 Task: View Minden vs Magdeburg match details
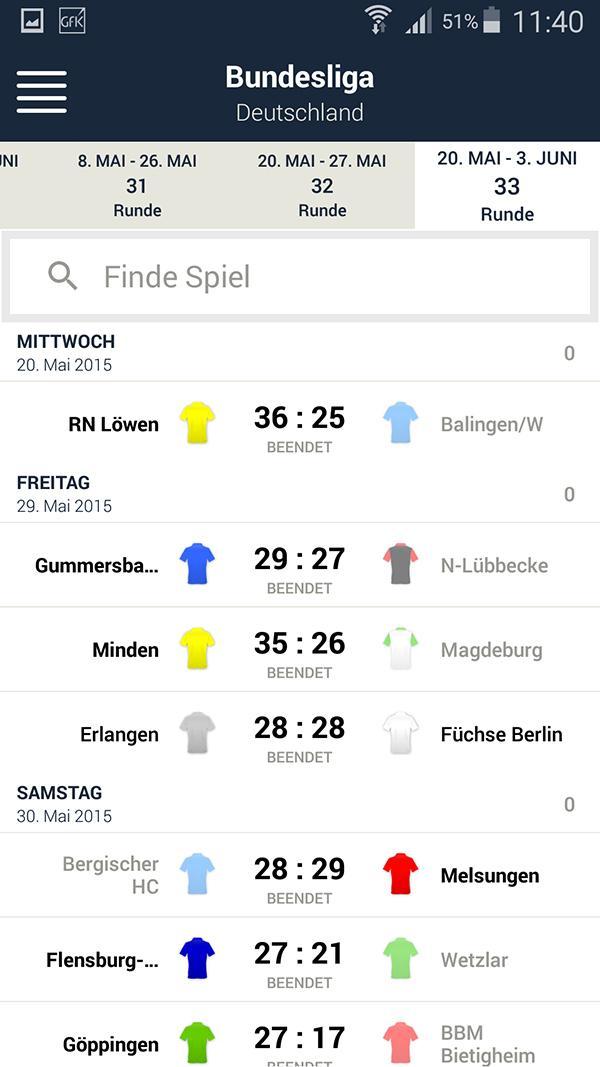[300, 650]
